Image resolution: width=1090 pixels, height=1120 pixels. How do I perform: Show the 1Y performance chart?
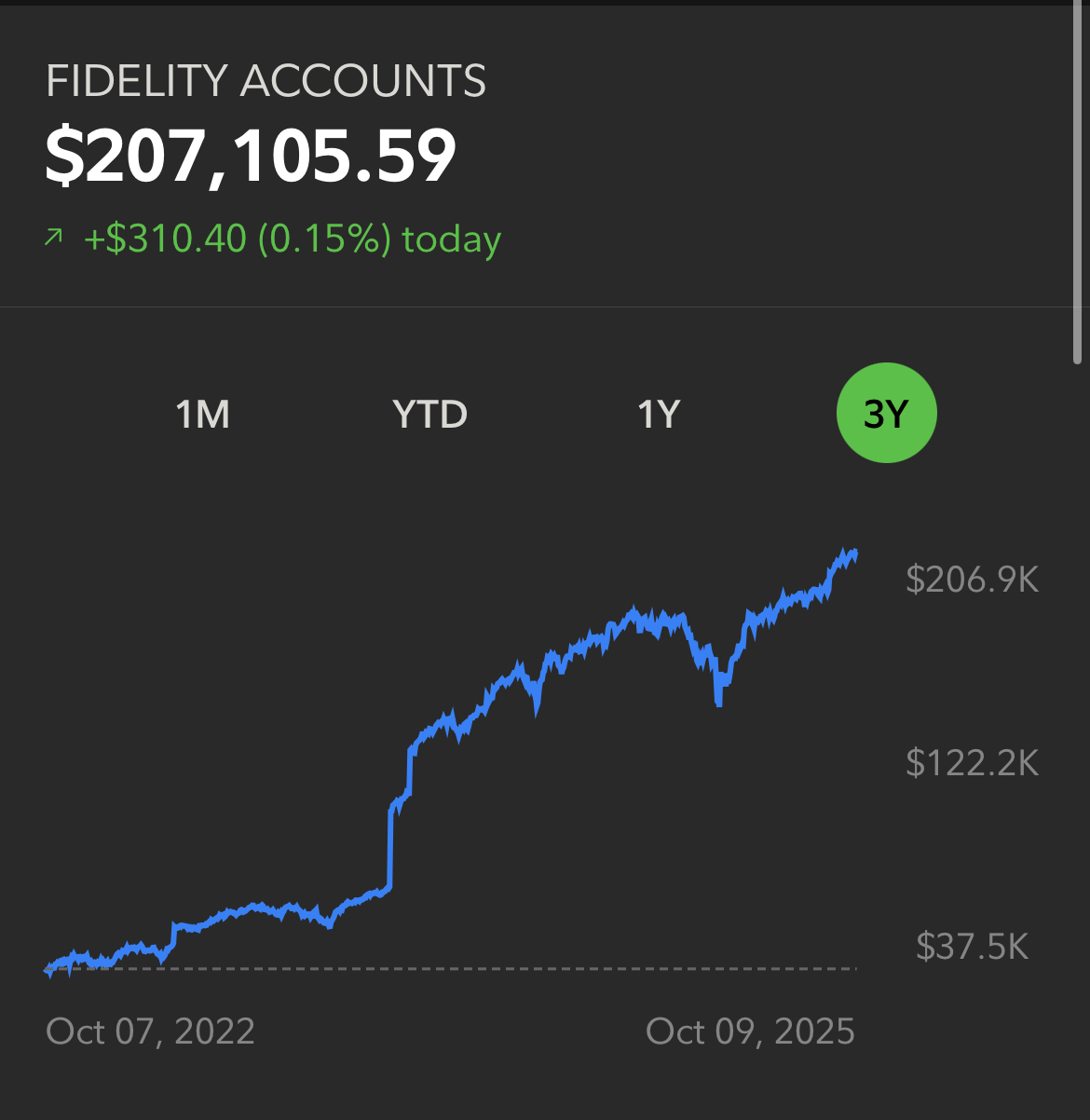pyautogui.click(x=659, y=414)
